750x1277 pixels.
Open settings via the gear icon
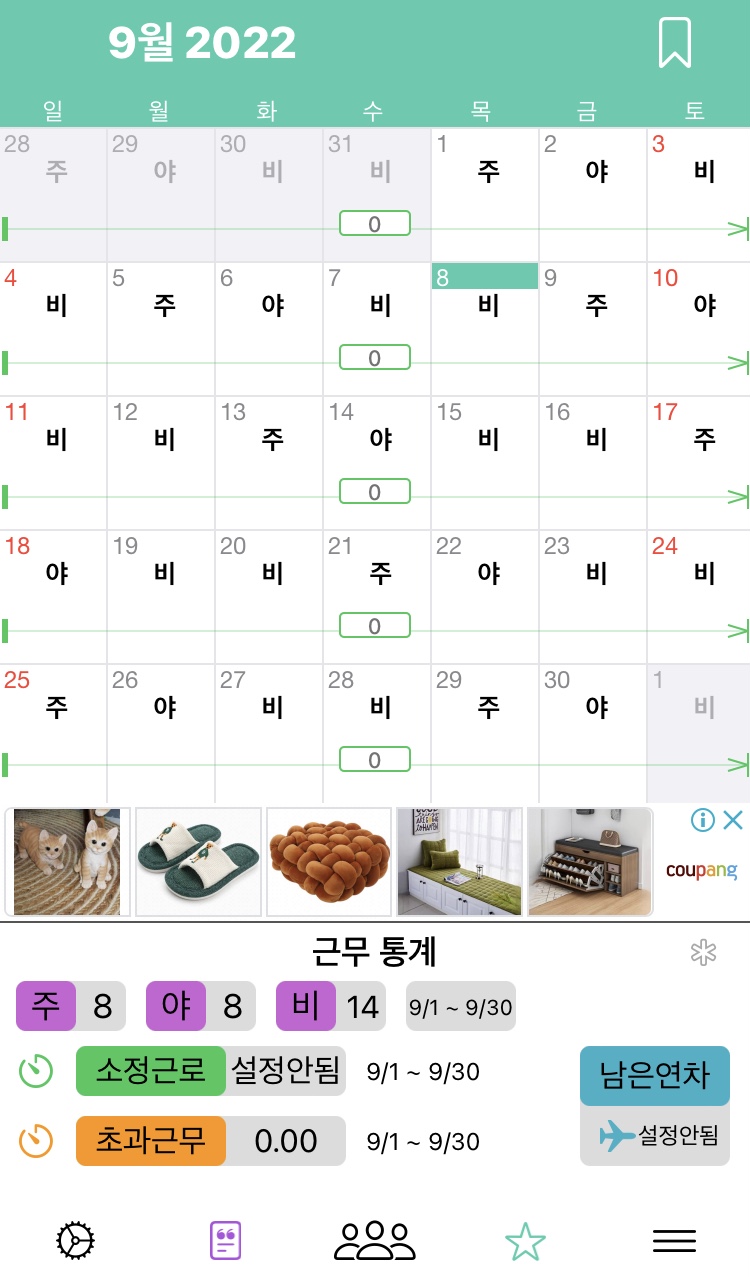(75, 1240)
